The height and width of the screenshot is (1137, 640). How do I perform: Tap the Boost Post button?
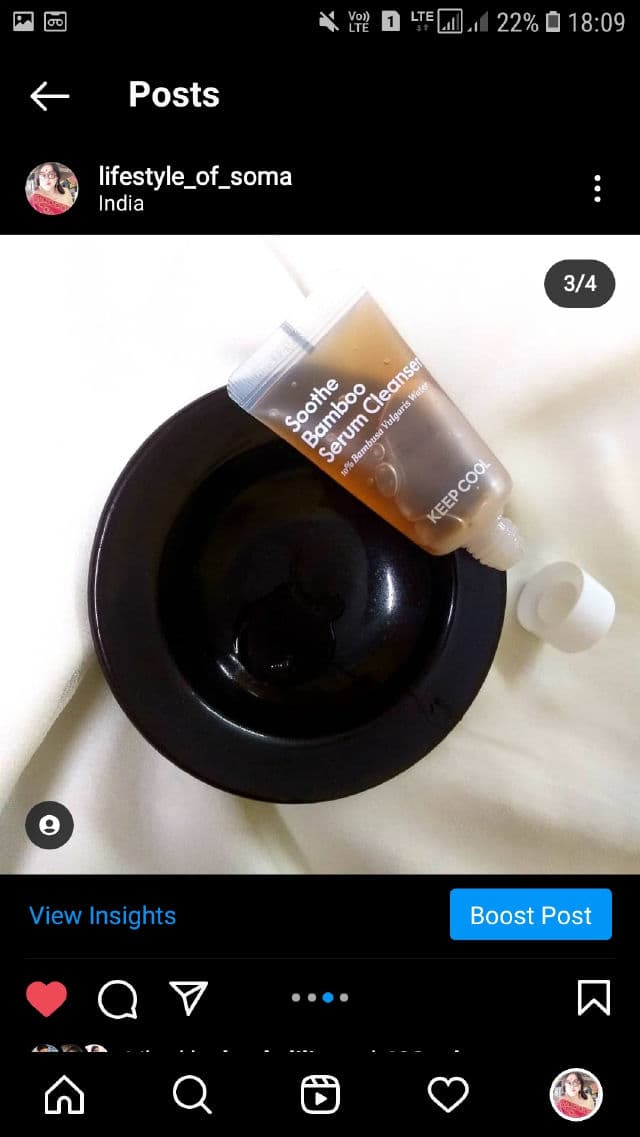tap(530, 915)
